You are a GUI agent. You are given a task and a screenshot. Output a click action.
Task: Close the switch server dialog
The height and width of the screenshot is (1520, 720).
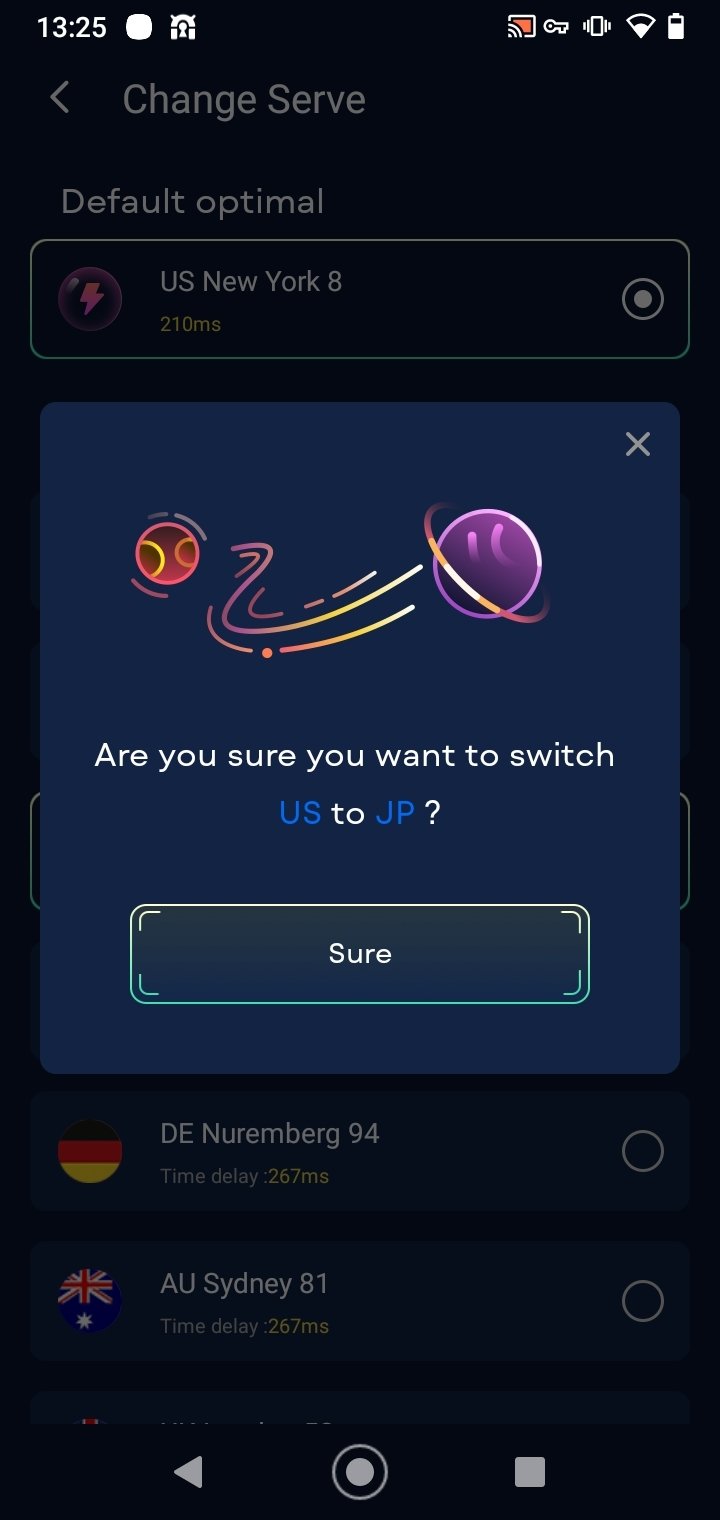(x=638, y=444)
